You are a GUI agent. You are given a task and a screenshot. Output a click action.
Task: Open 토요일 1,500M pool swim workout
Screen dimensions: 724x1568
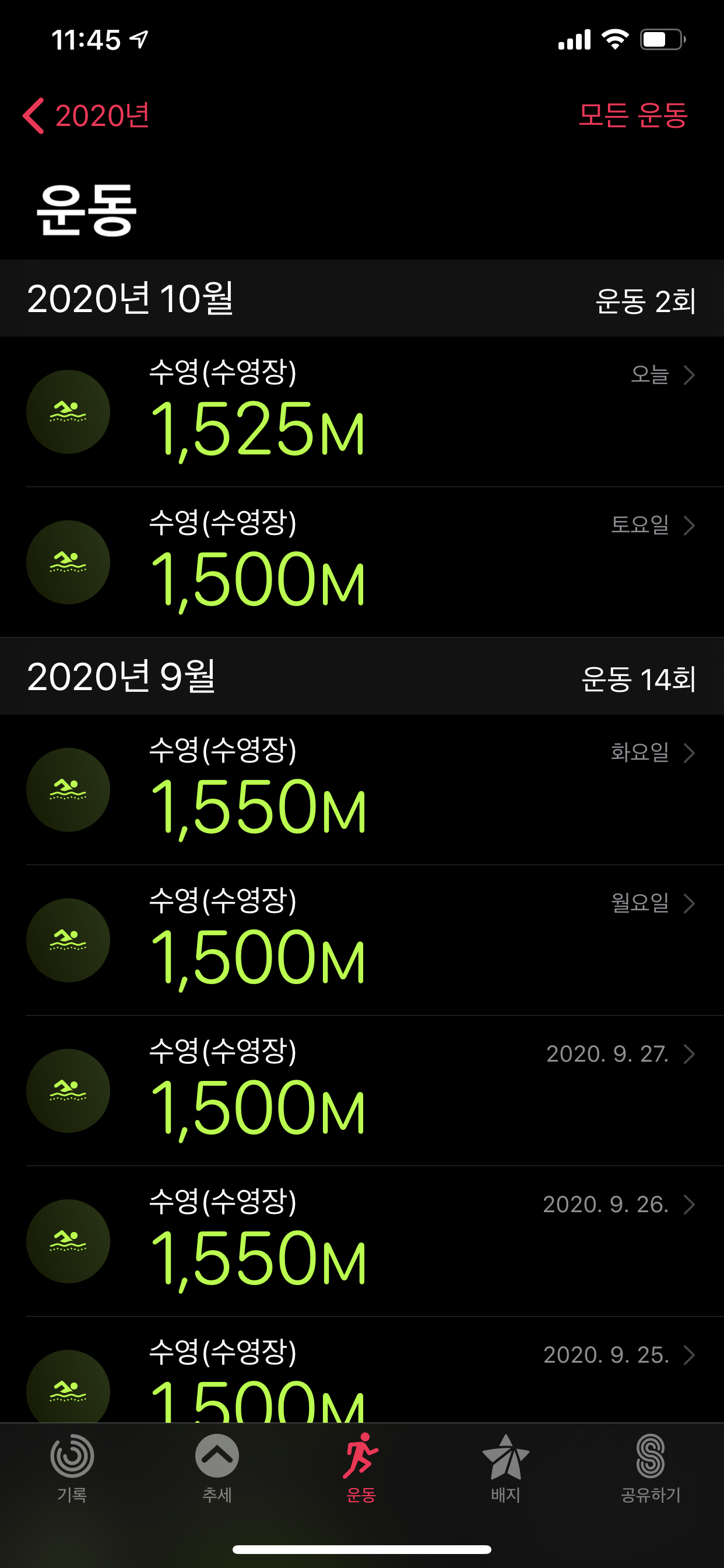tap(362, 562)
